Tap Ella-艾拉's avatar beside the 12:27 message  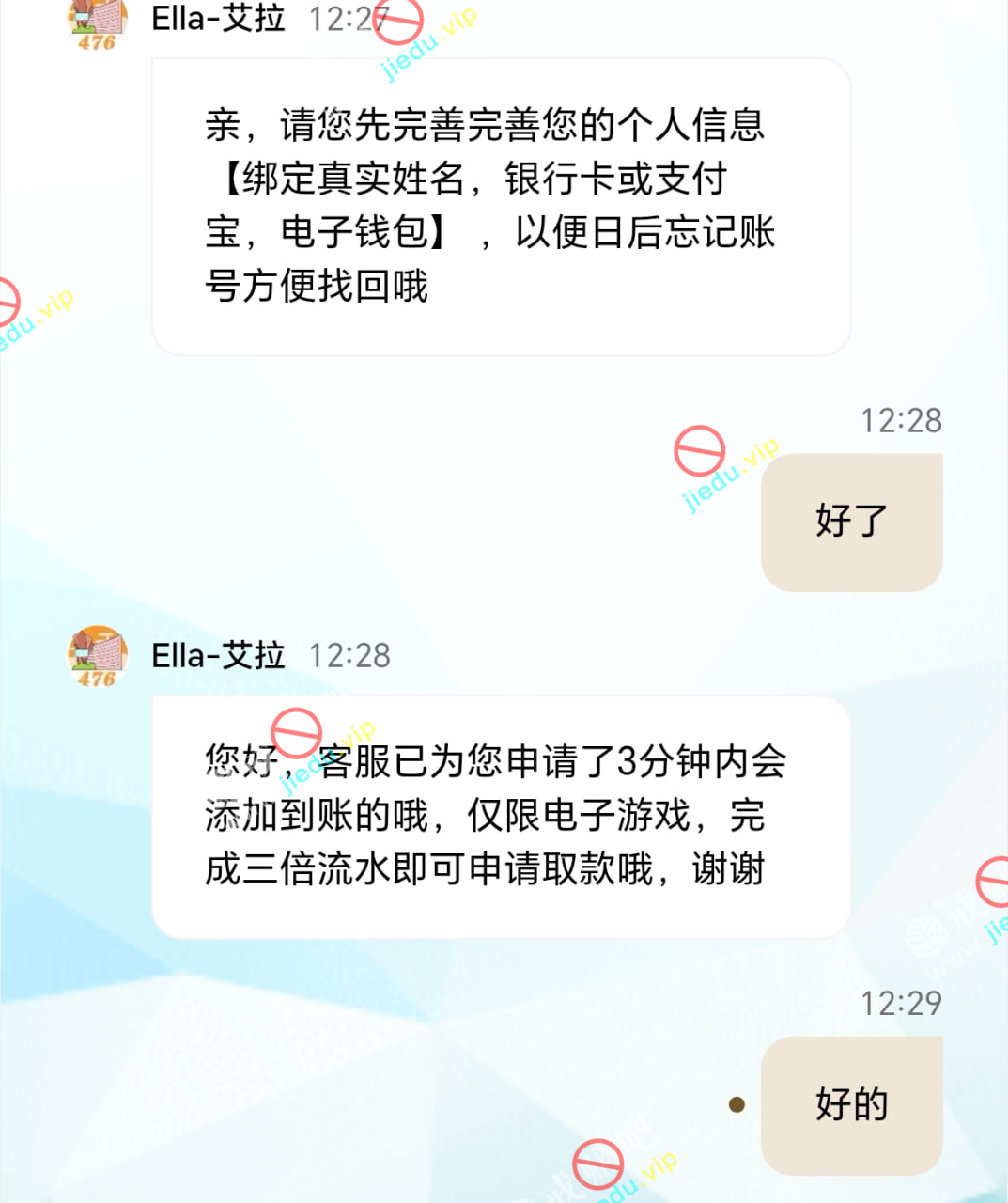click(98, 23)
